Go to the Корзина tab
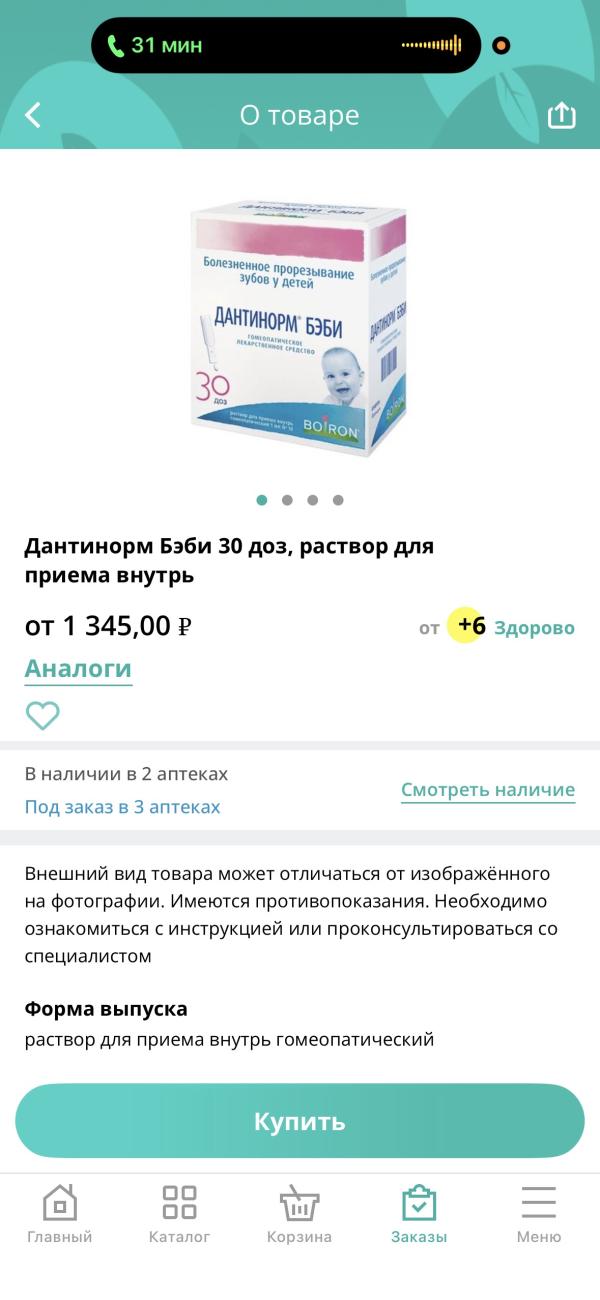The height and width of the screenshot is (1300, 600). 299,1214
